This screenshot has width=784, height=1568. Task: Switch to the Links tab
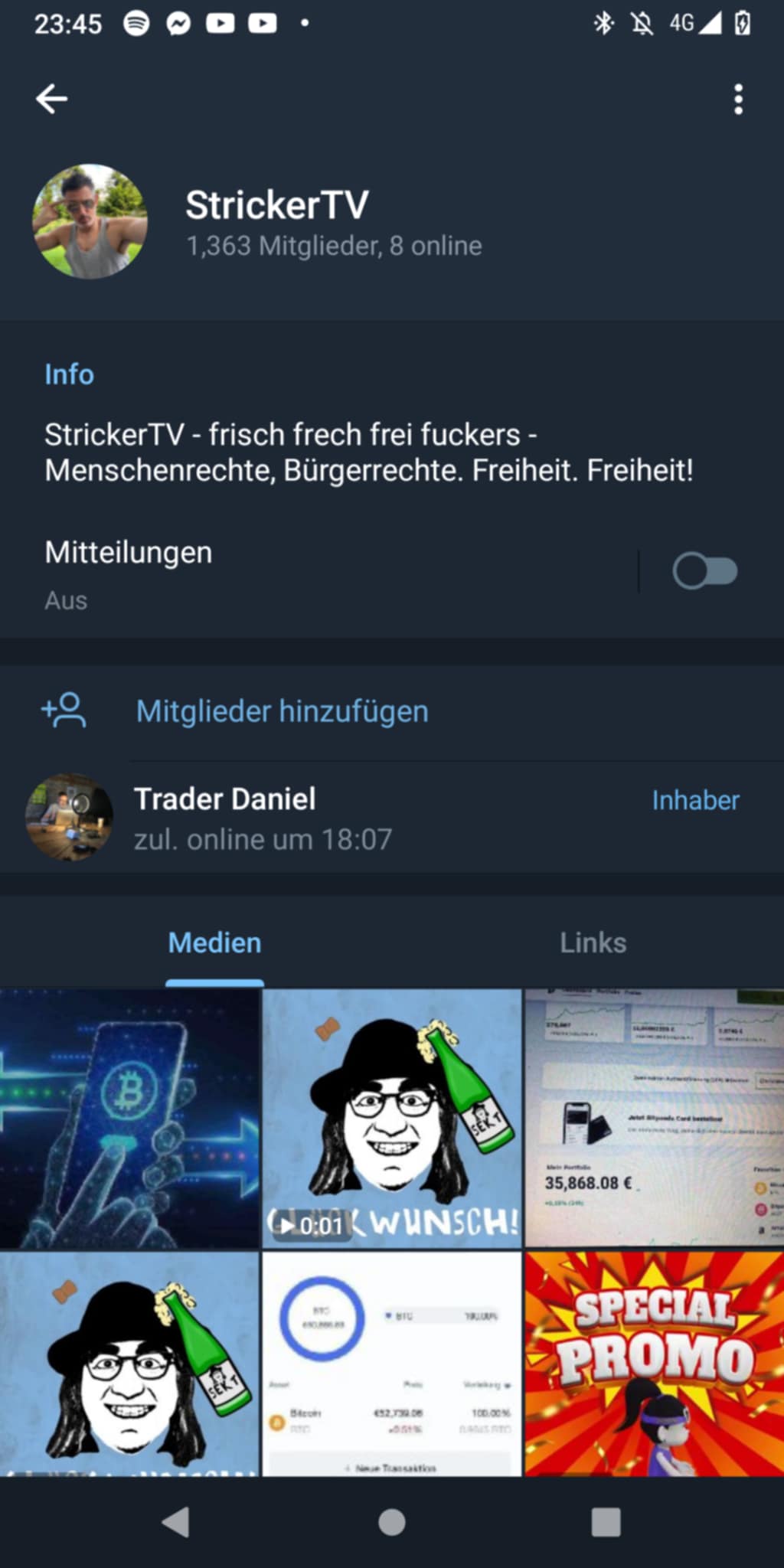(x=593, y=942)
